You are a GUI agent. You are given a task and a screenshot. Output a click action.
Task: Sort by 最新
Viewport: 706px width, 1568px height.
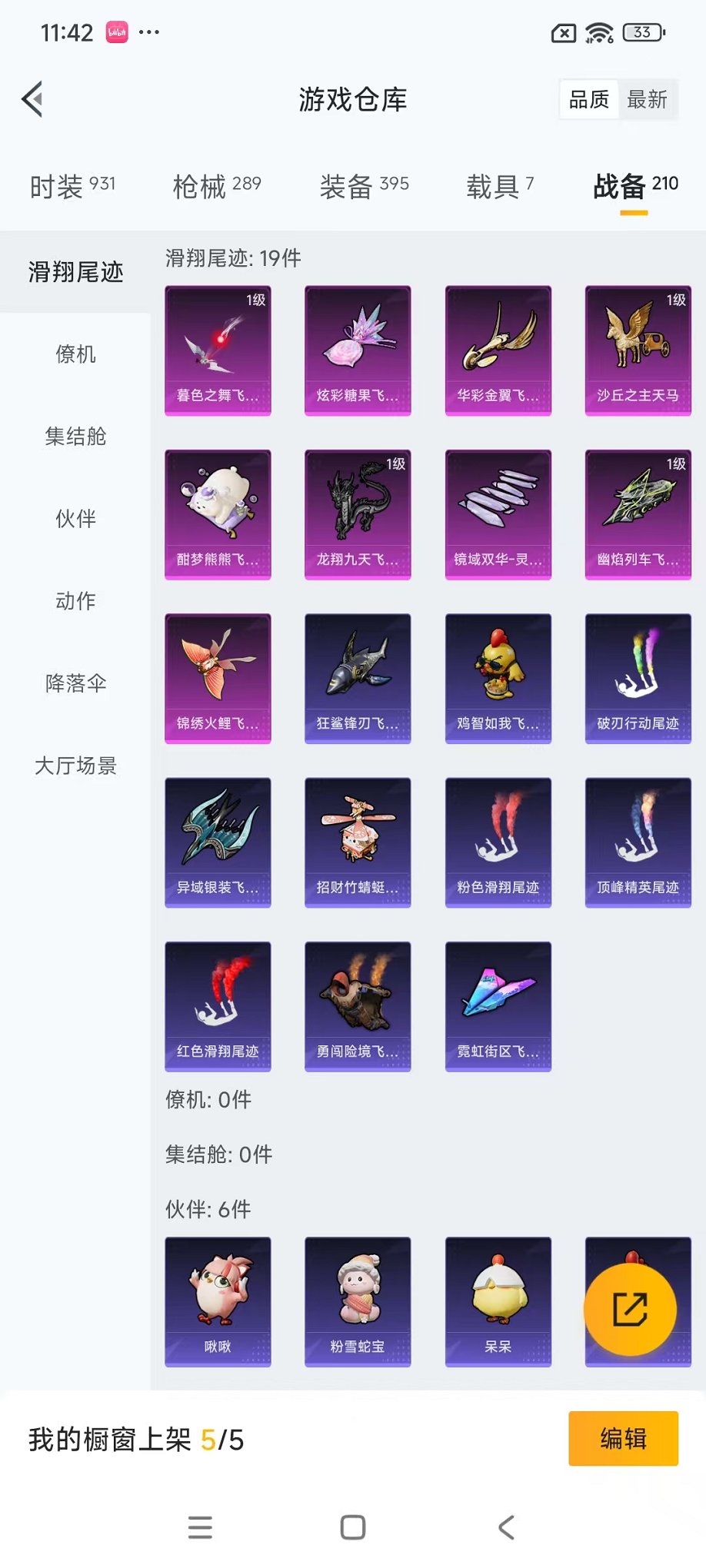[x=647, y=99]
